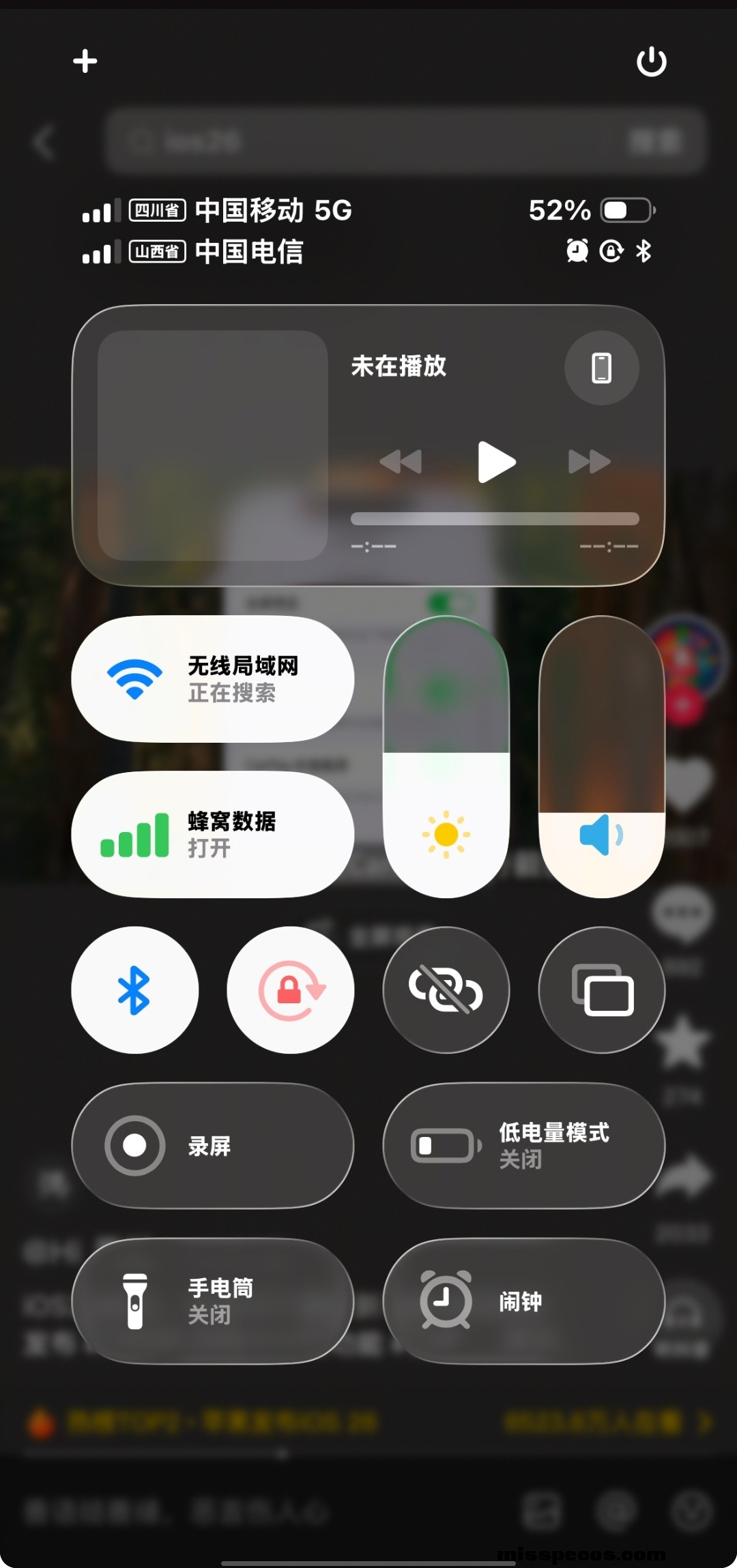Toggle the crossed-out link icon control

pyautogui.click(x=446, y=990)
